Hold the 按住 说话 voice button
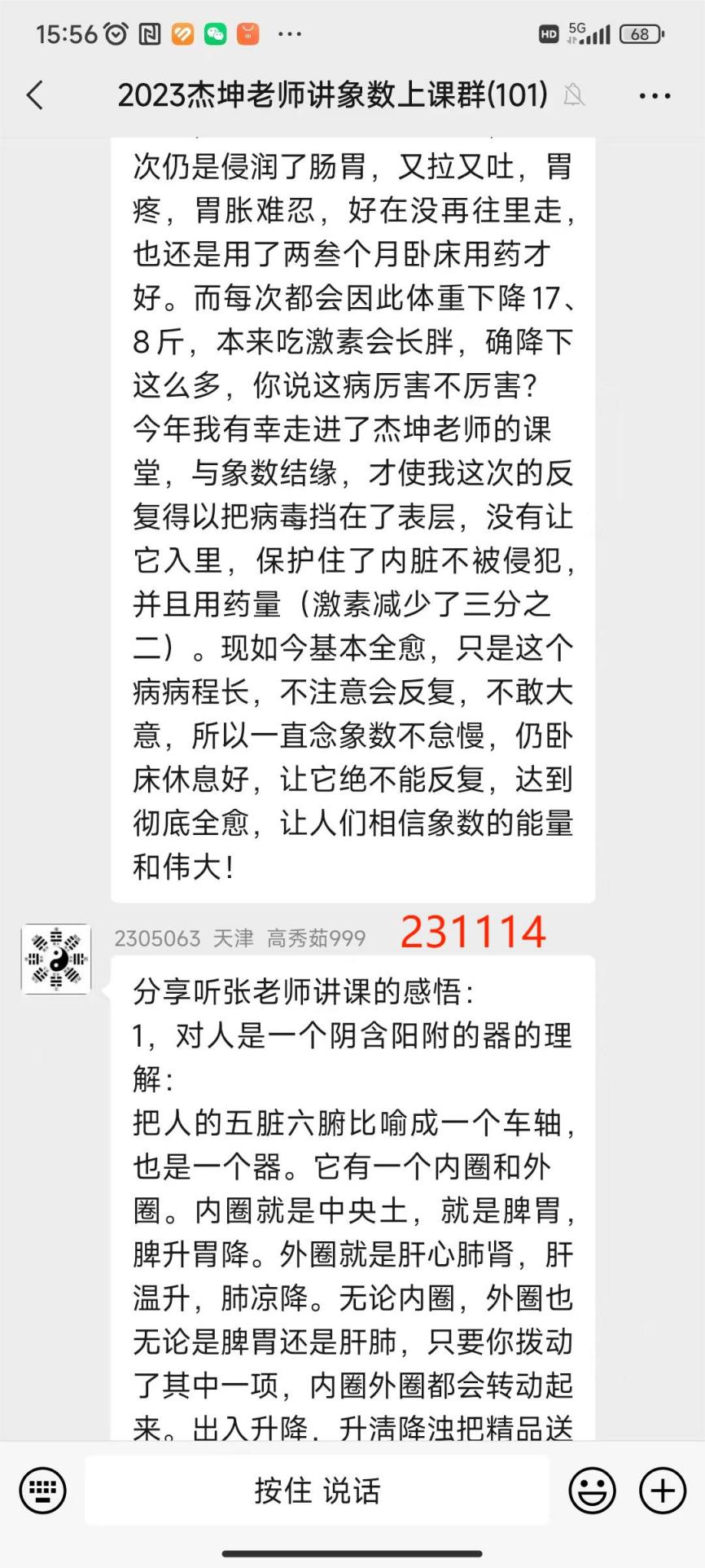705x1568 pixels. (x=317, y=1491)
